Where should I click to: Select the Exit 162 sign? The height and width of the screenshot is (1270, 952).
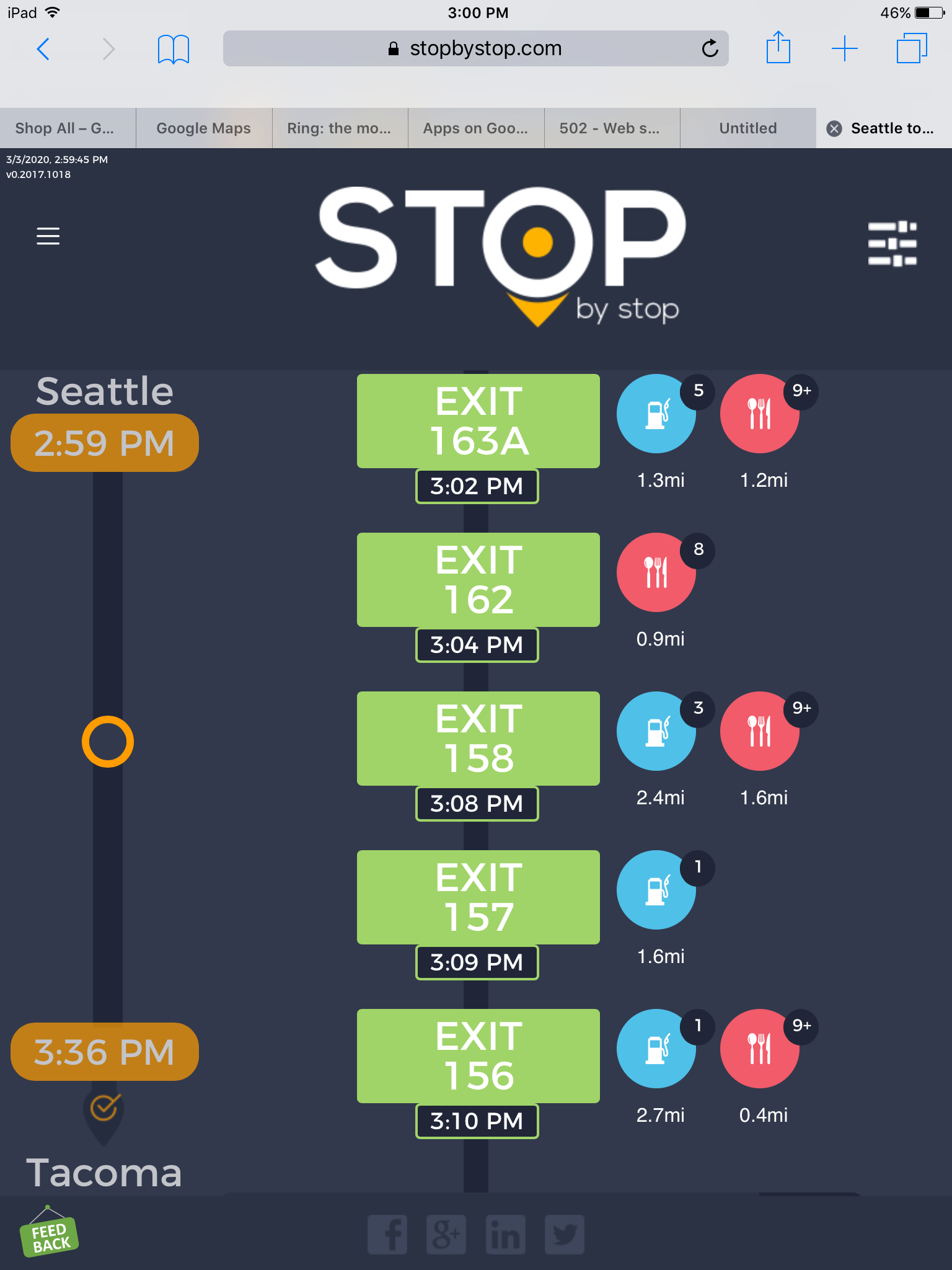(478, 580)
